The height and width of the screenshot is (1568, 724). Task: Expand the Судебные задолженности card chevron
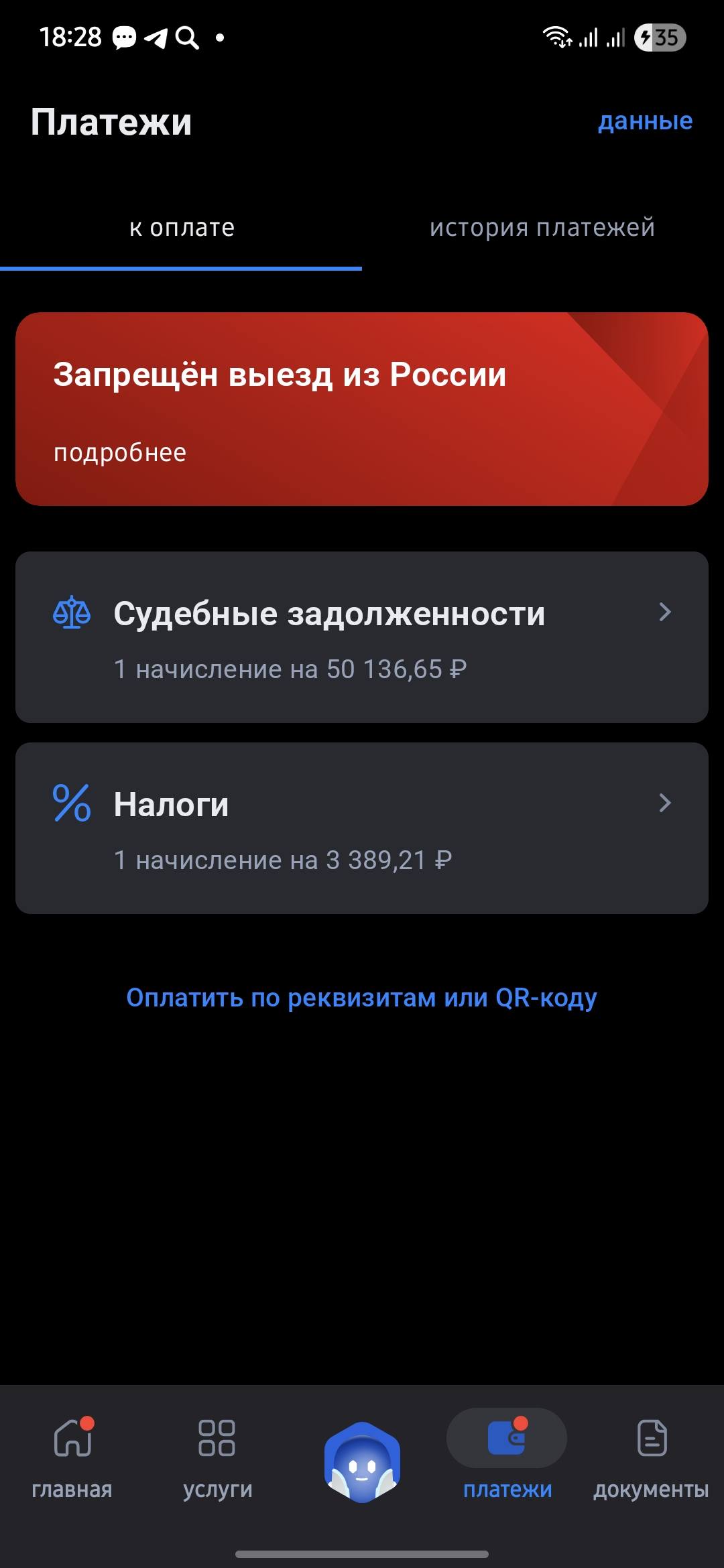point(664,612)
